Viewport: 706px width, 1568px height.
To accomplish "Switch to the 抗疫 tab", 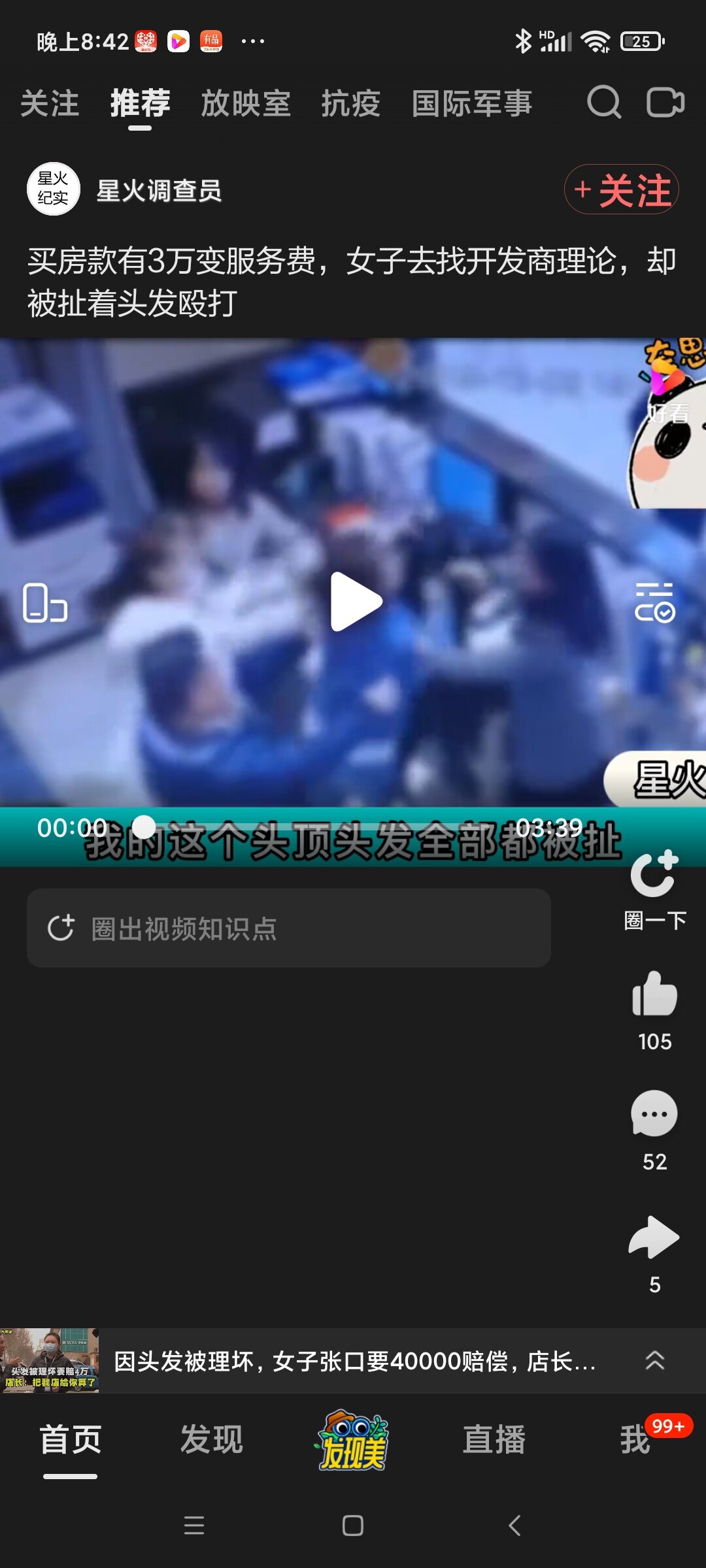I will click(x=350, y=104).
